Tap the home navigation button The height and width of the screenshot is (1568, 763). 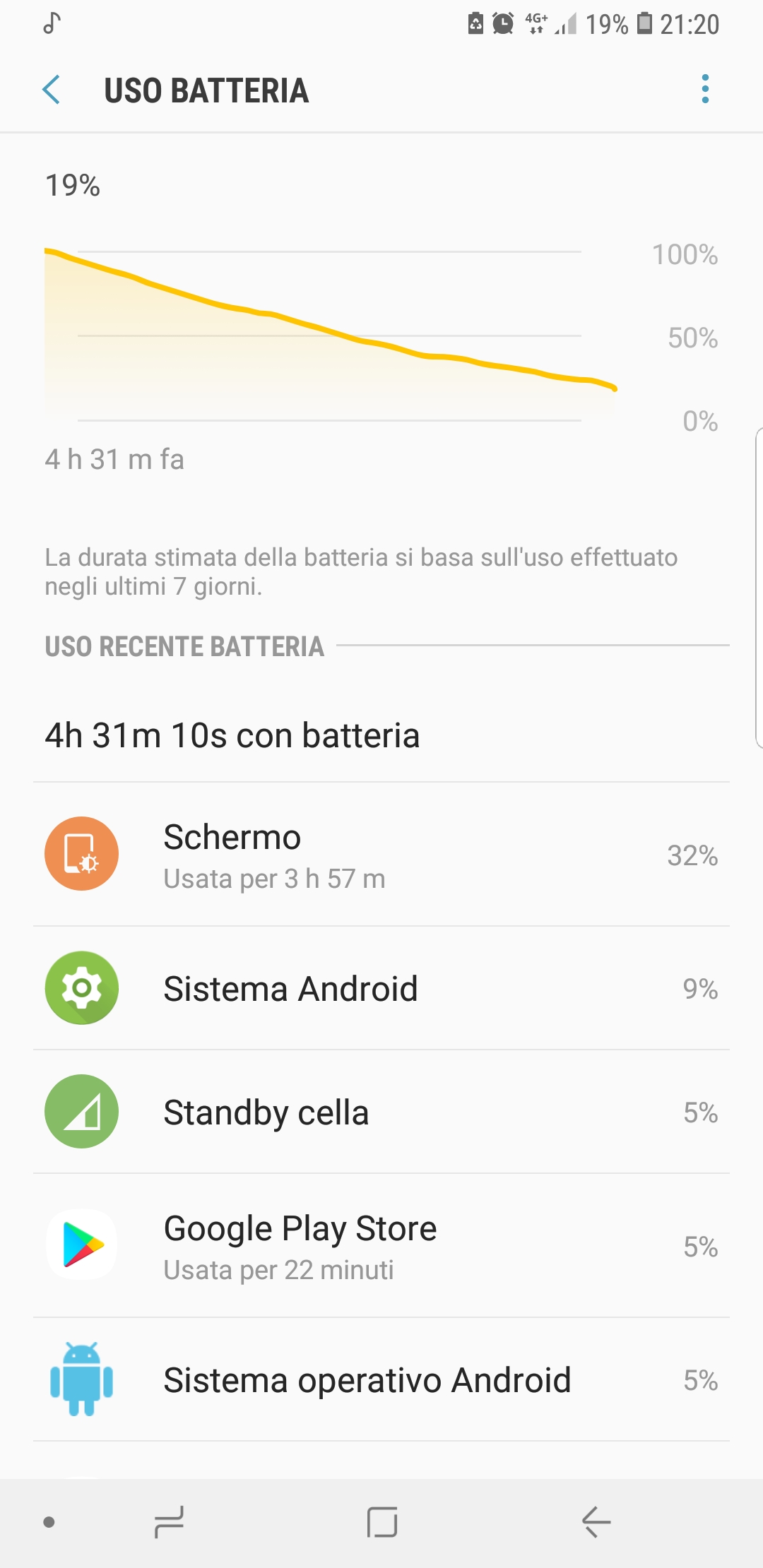tap(382, 1522)
